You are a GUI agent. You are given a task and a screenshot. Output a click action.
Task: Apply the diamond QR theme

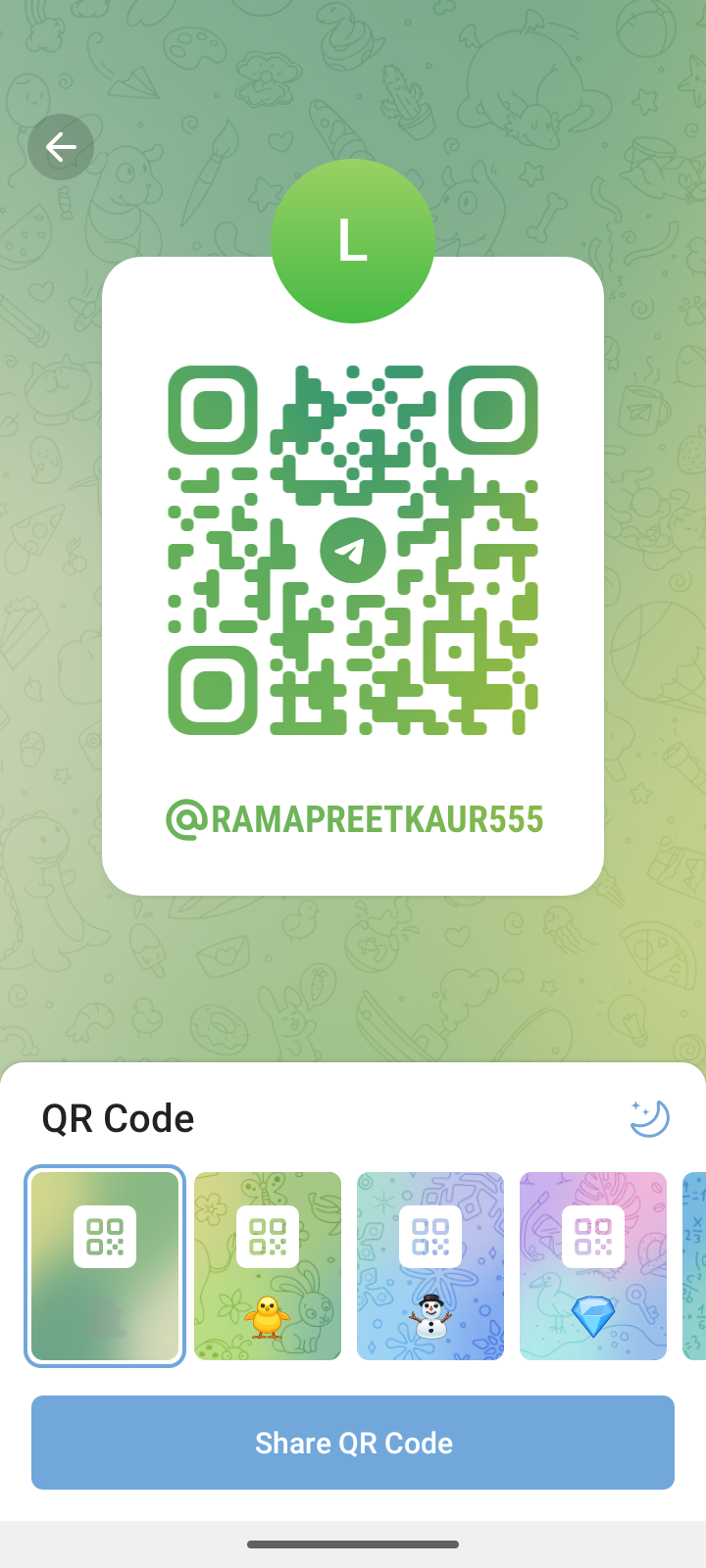(593, 1265)
